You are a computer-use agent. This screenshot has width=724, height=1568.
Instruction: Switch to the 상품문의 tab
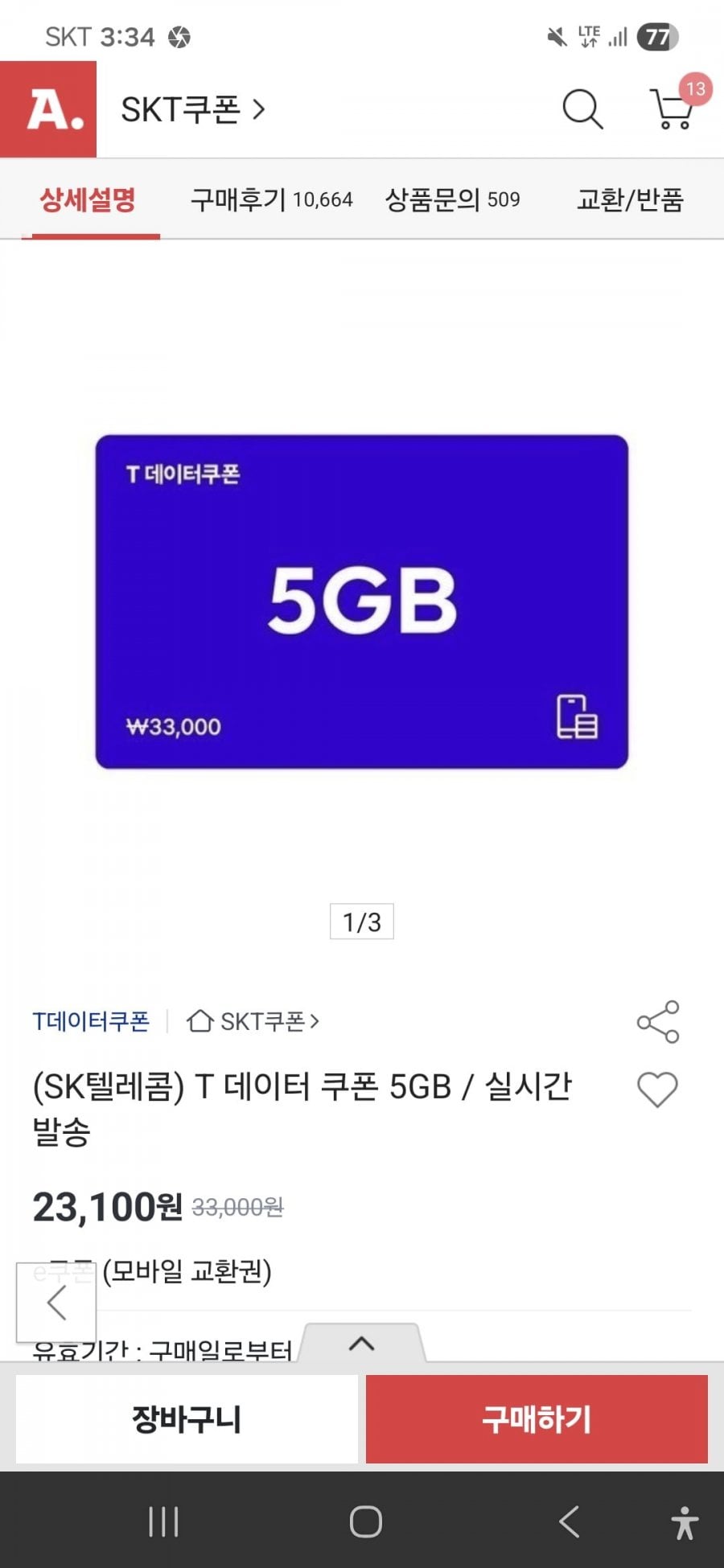[452, 199]
